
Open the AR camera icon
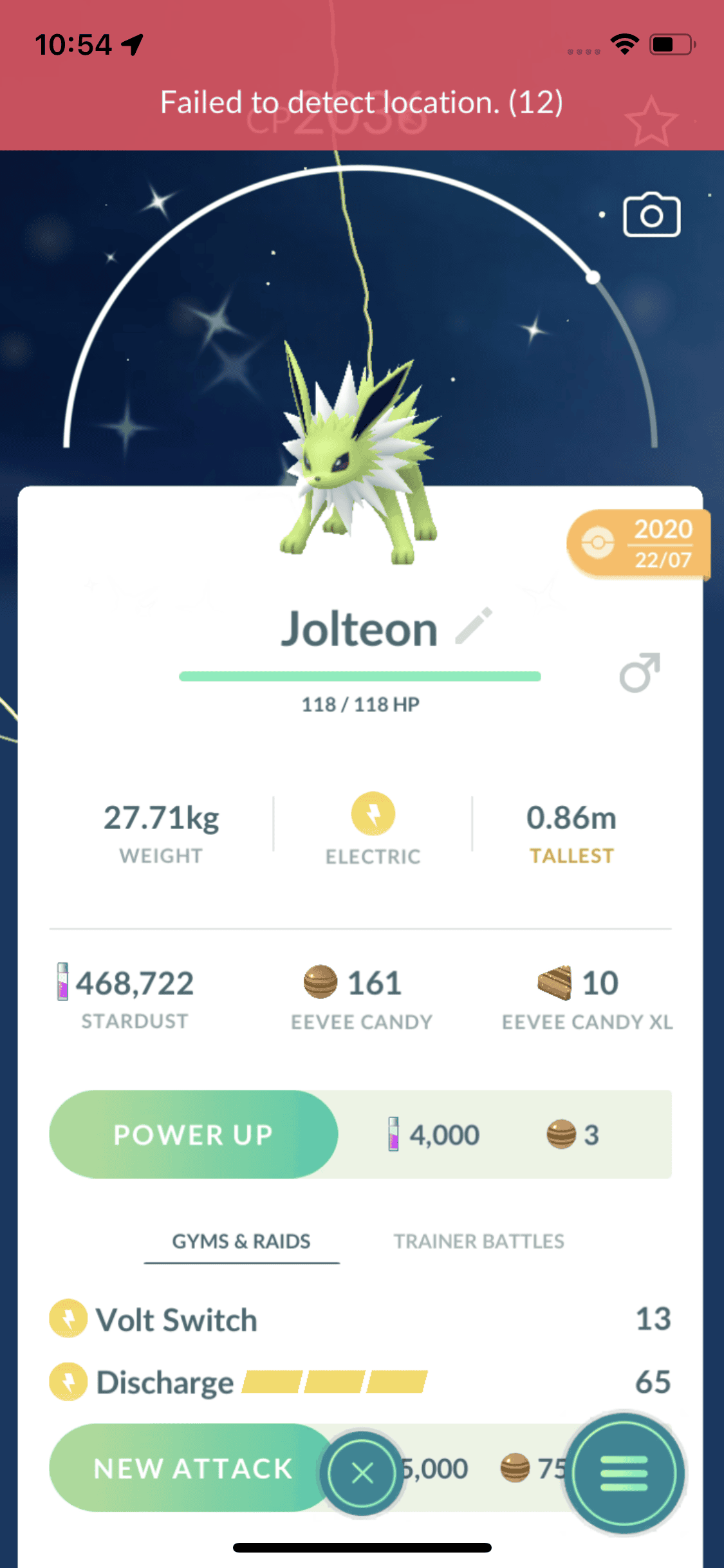click(x=651, y=216)
